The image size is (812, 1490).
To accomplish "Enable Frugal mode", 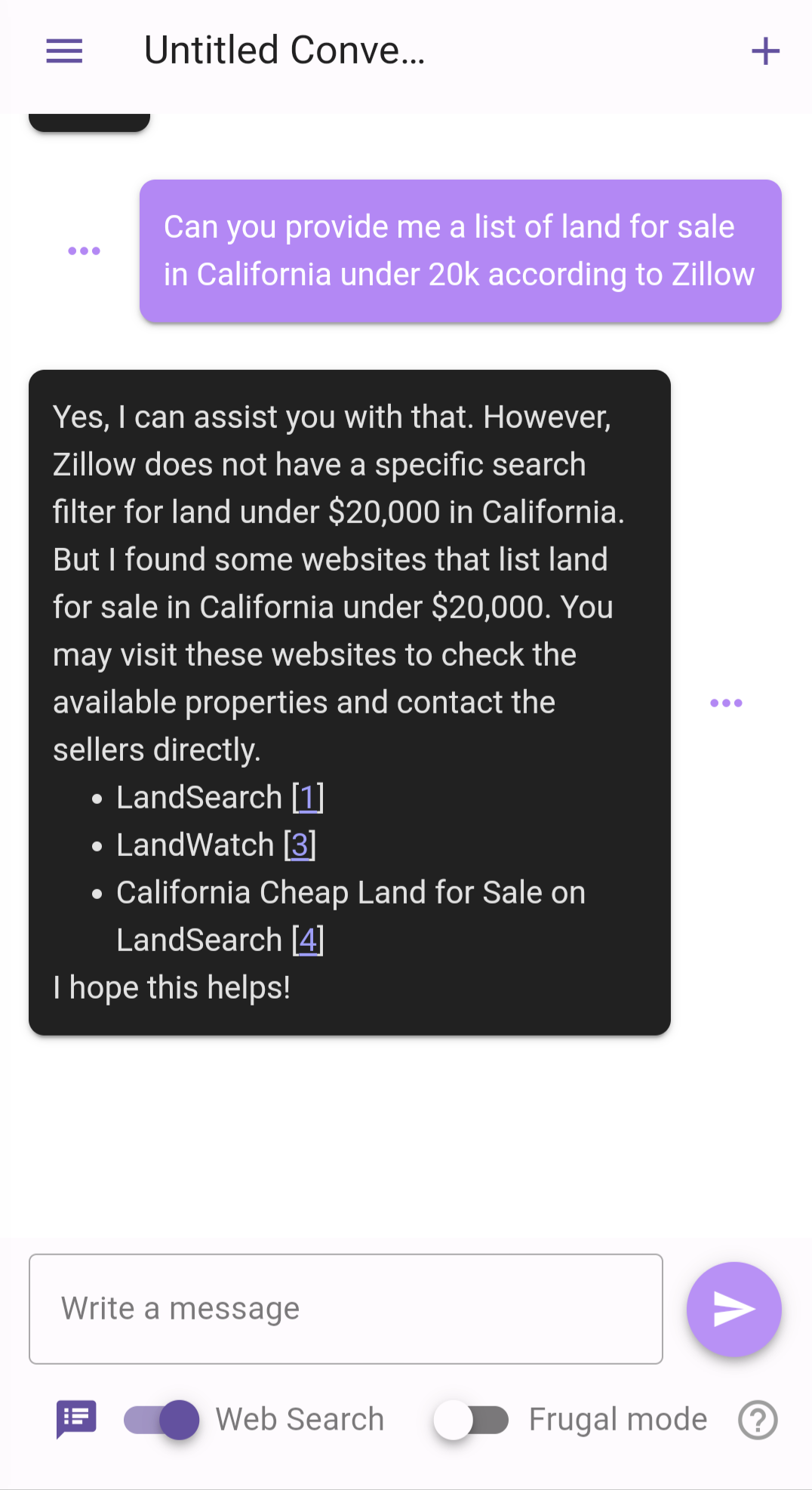I will [x=471, y=1420].
